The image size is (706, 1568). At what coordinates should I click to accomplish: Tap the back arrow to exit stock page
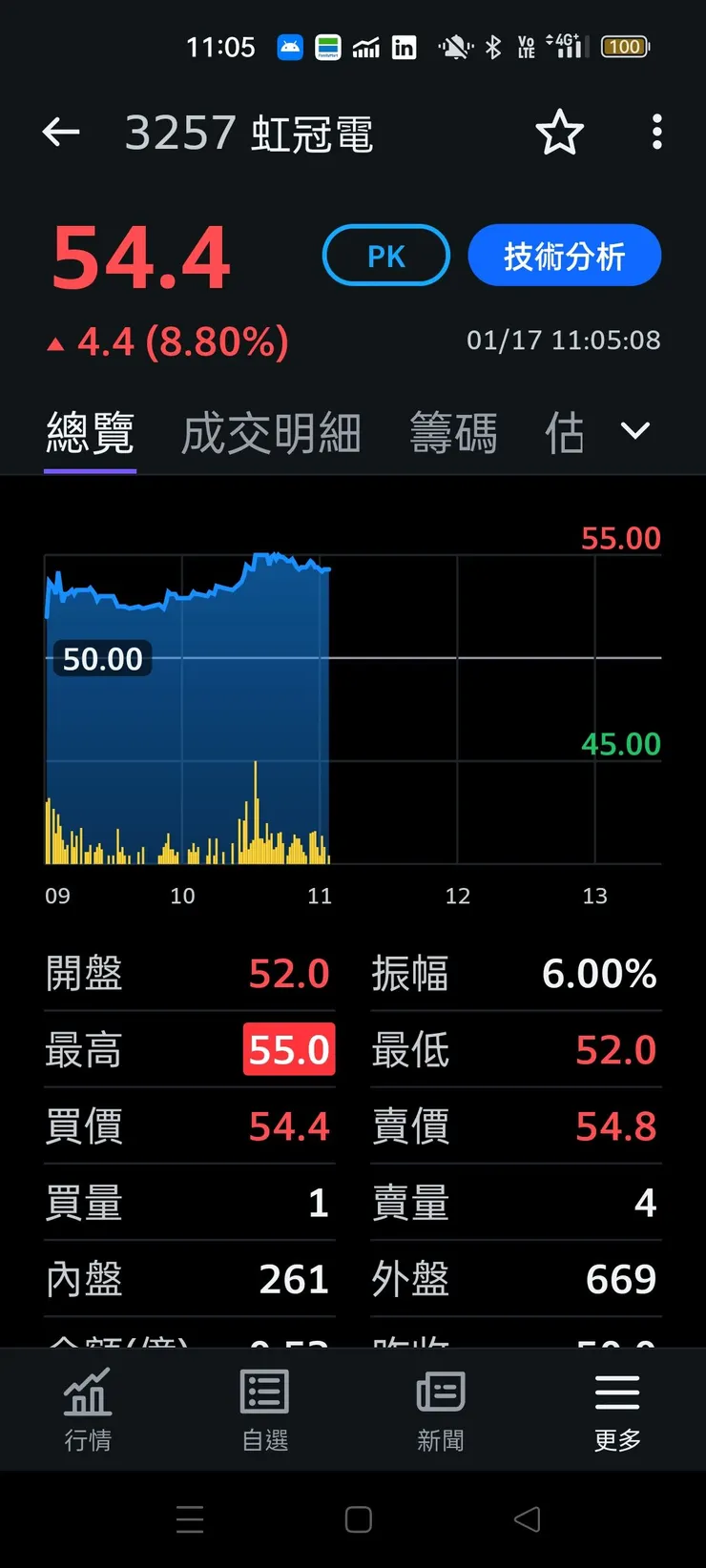point(61,133)
